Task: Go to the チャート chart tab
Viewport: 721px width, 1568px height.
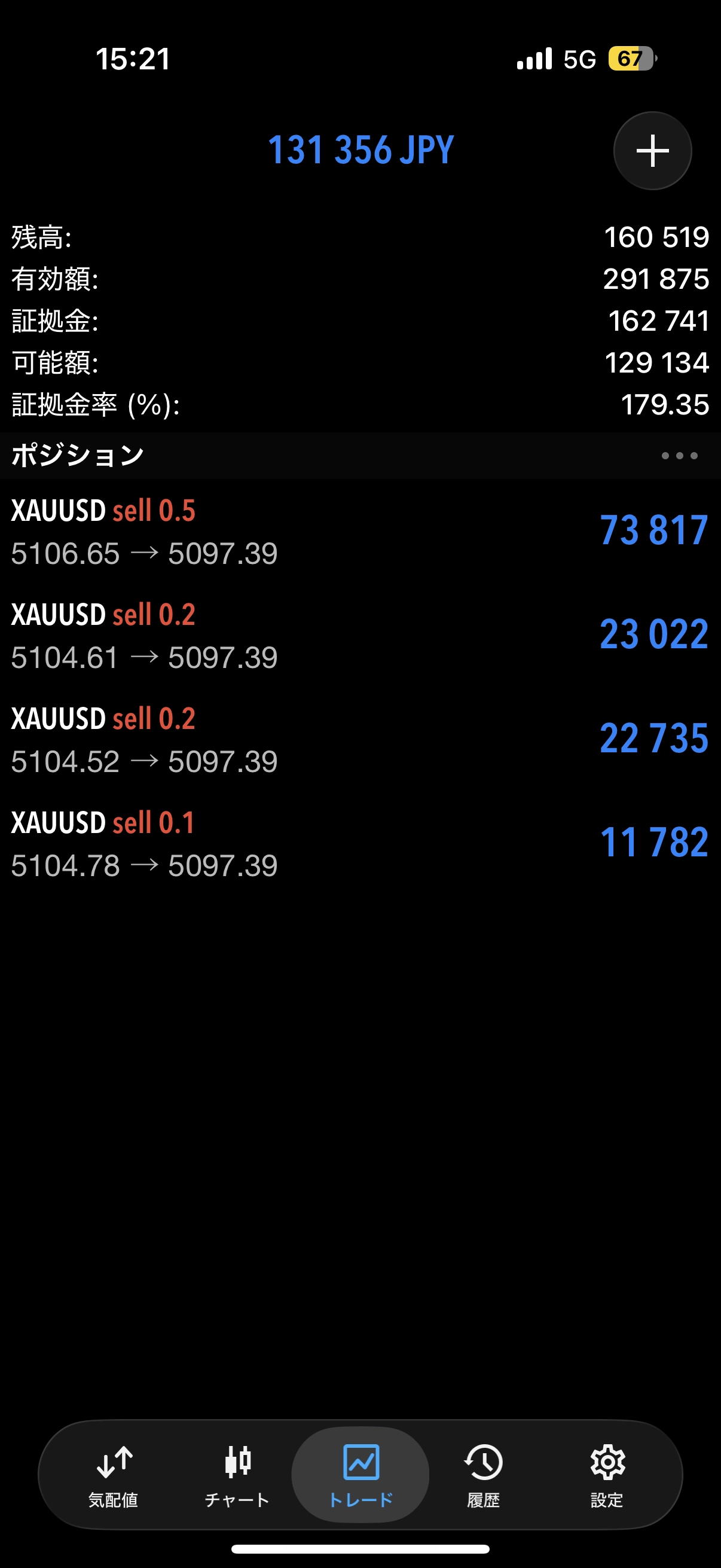Action: click(237, 1474)
